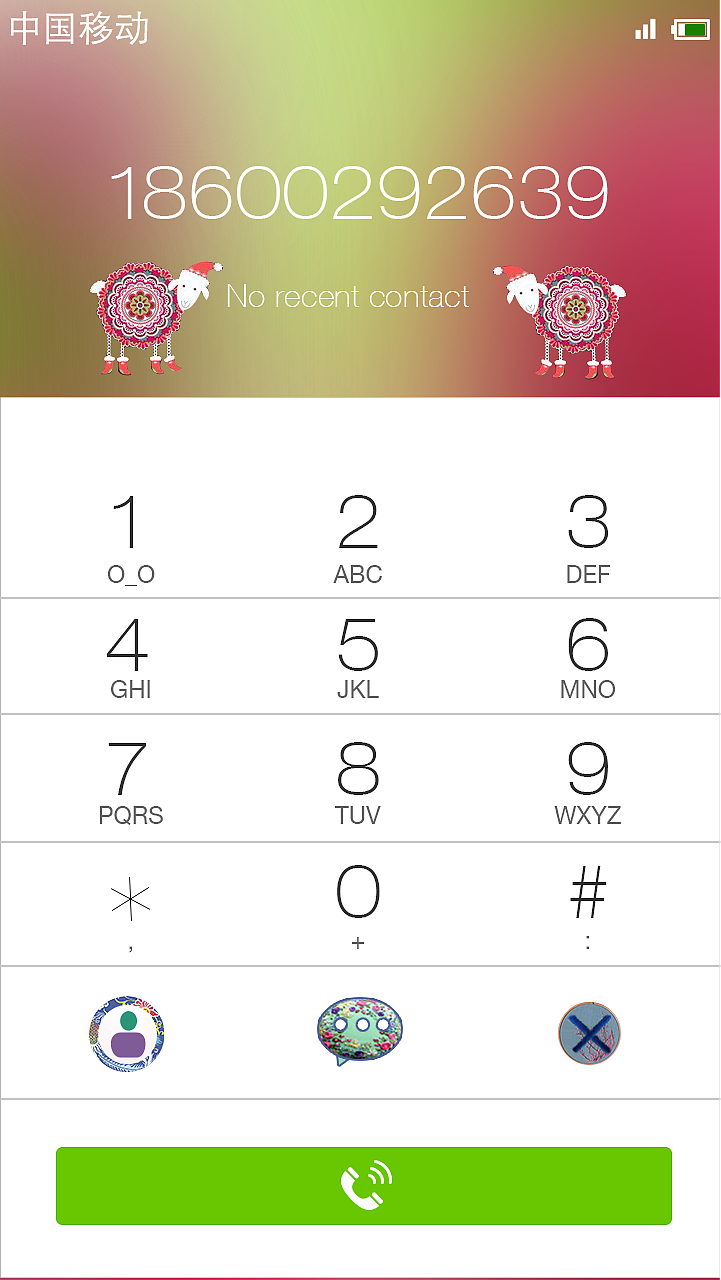Call the number with the green button

363,1186
